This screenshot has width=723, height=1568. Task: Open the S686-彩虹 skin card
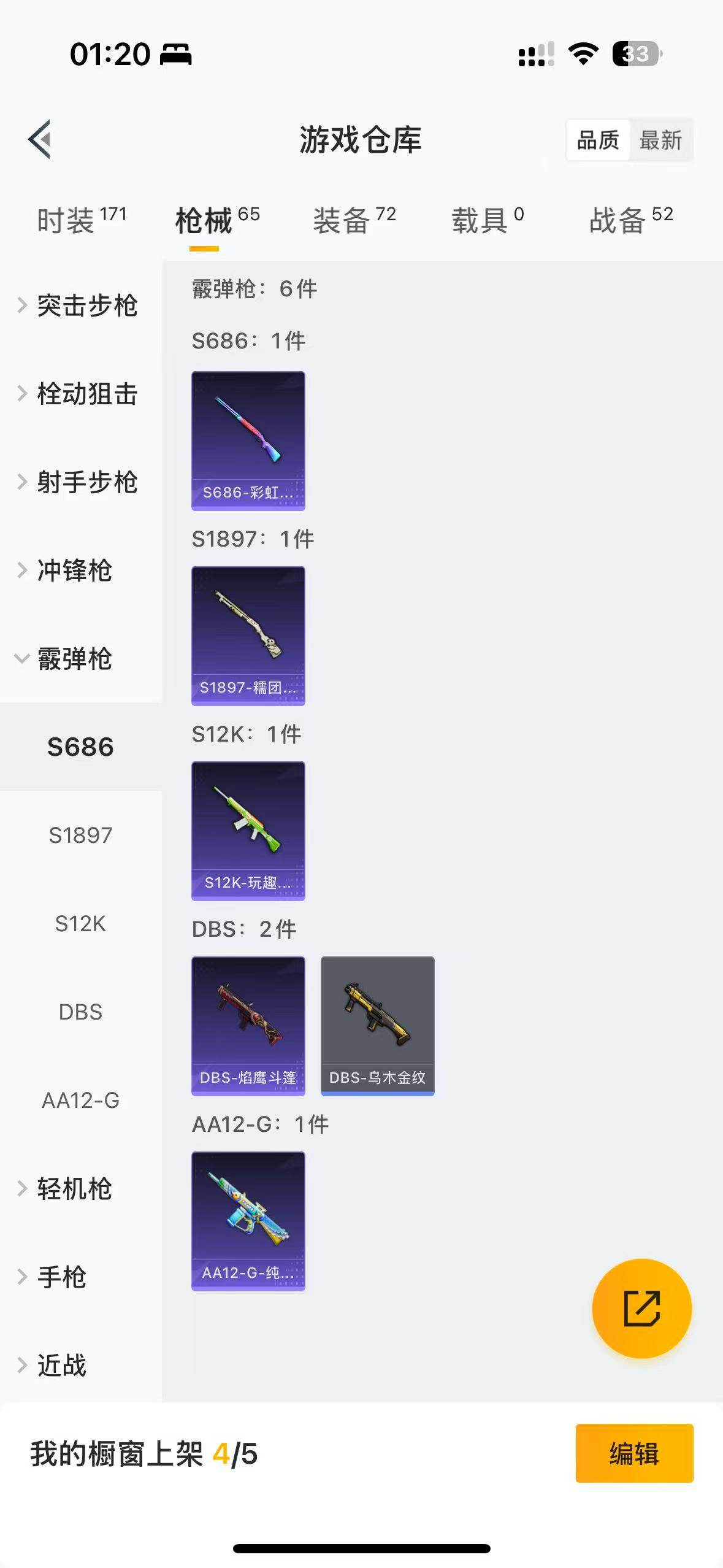[248, 440]
